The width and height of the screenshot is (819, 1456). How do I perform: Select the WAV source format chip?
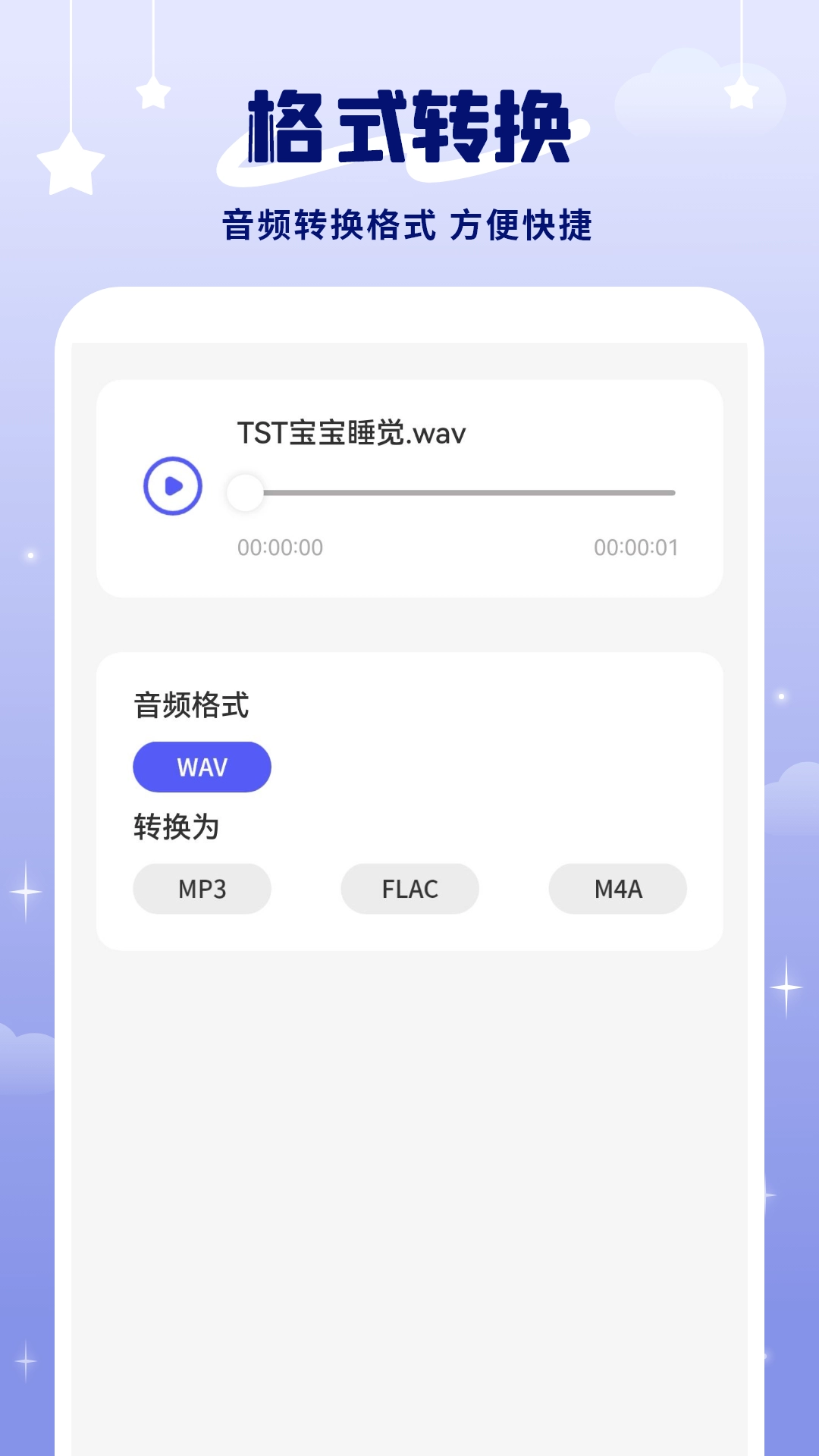pyautogui.click(x=202, y=767)
